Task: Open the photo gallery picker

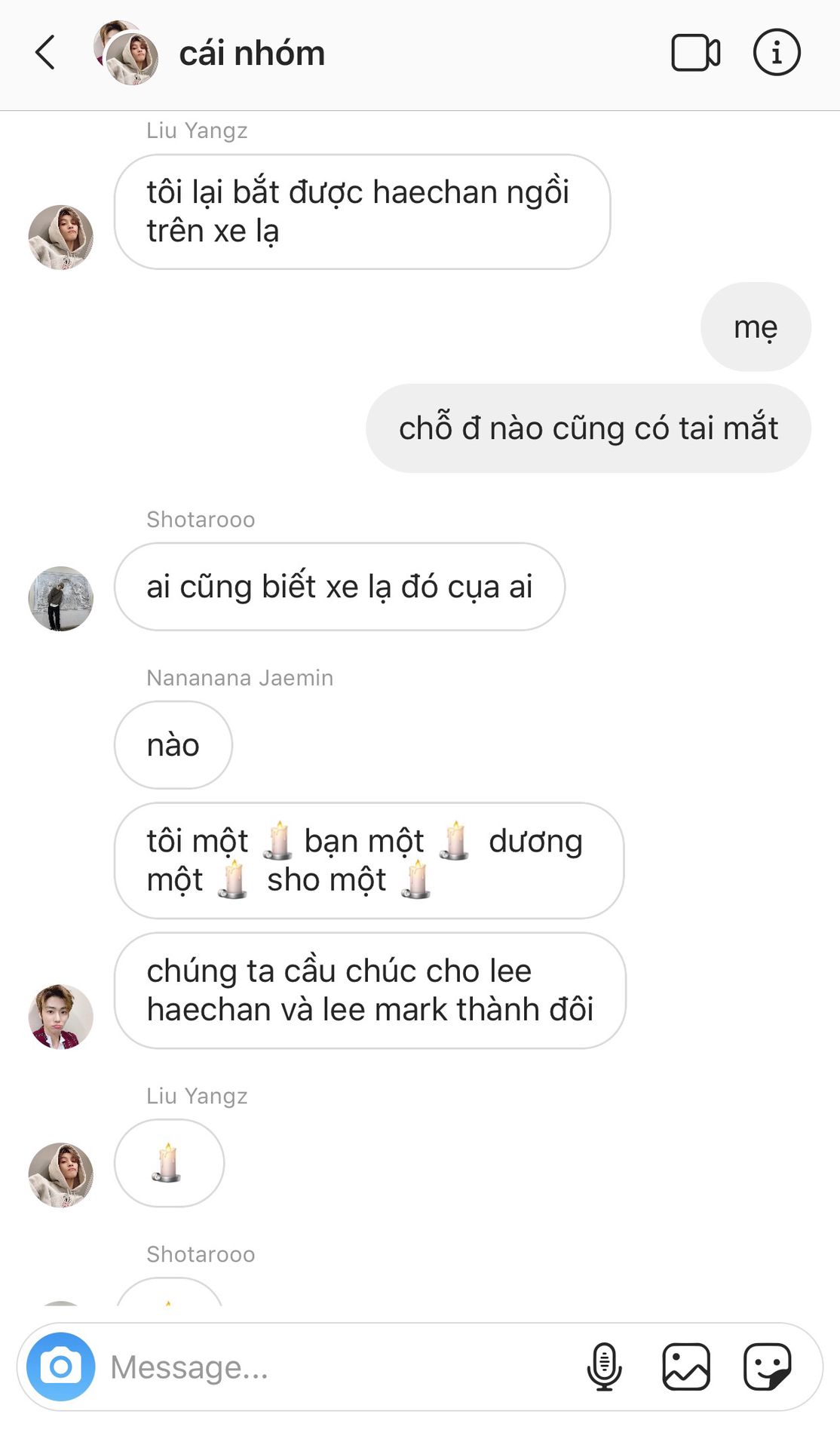Action: tap(685, 1367)
